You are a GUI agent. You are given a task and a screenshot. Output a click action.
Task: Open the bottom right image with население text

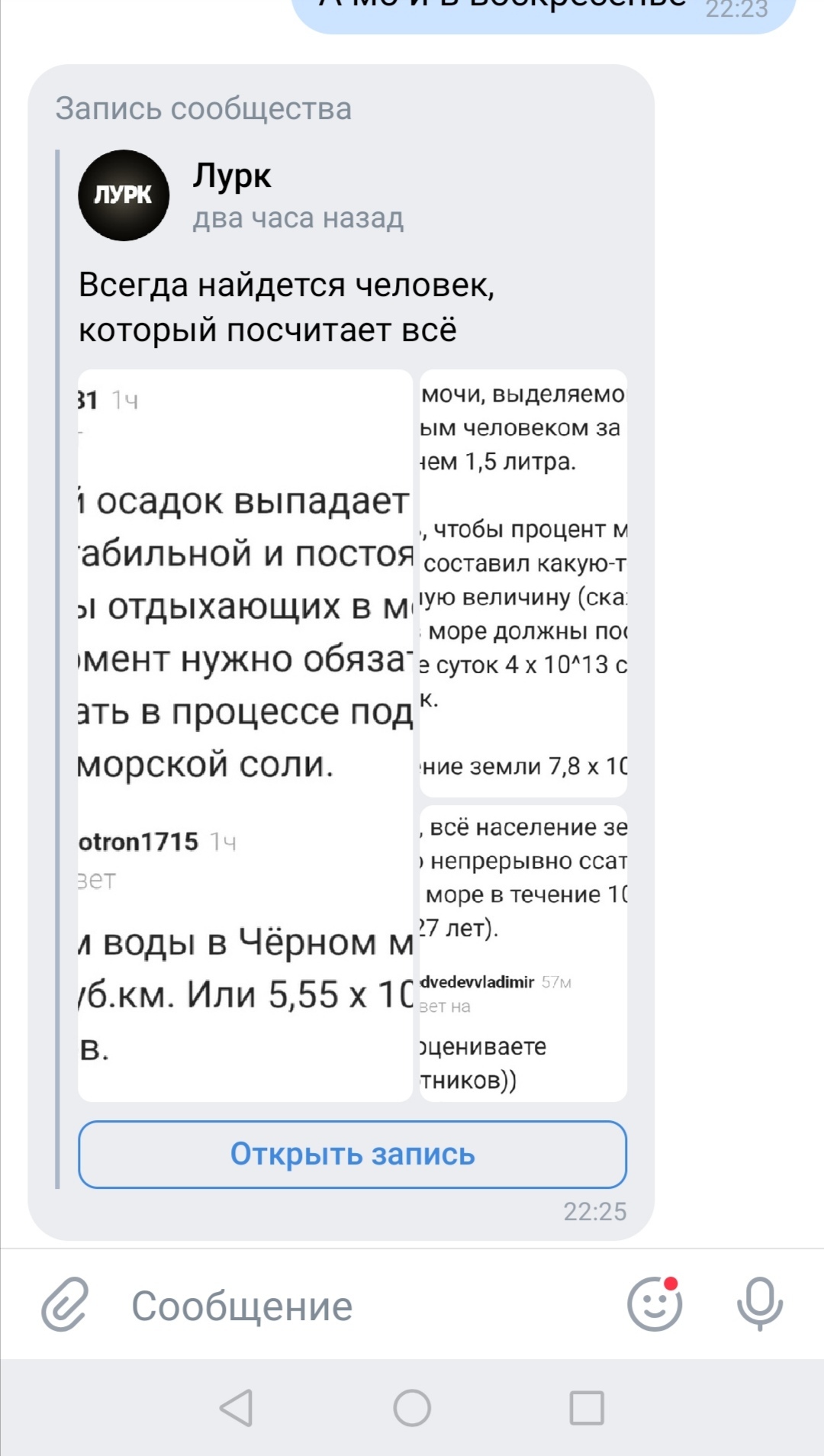[x=523, y=952]
